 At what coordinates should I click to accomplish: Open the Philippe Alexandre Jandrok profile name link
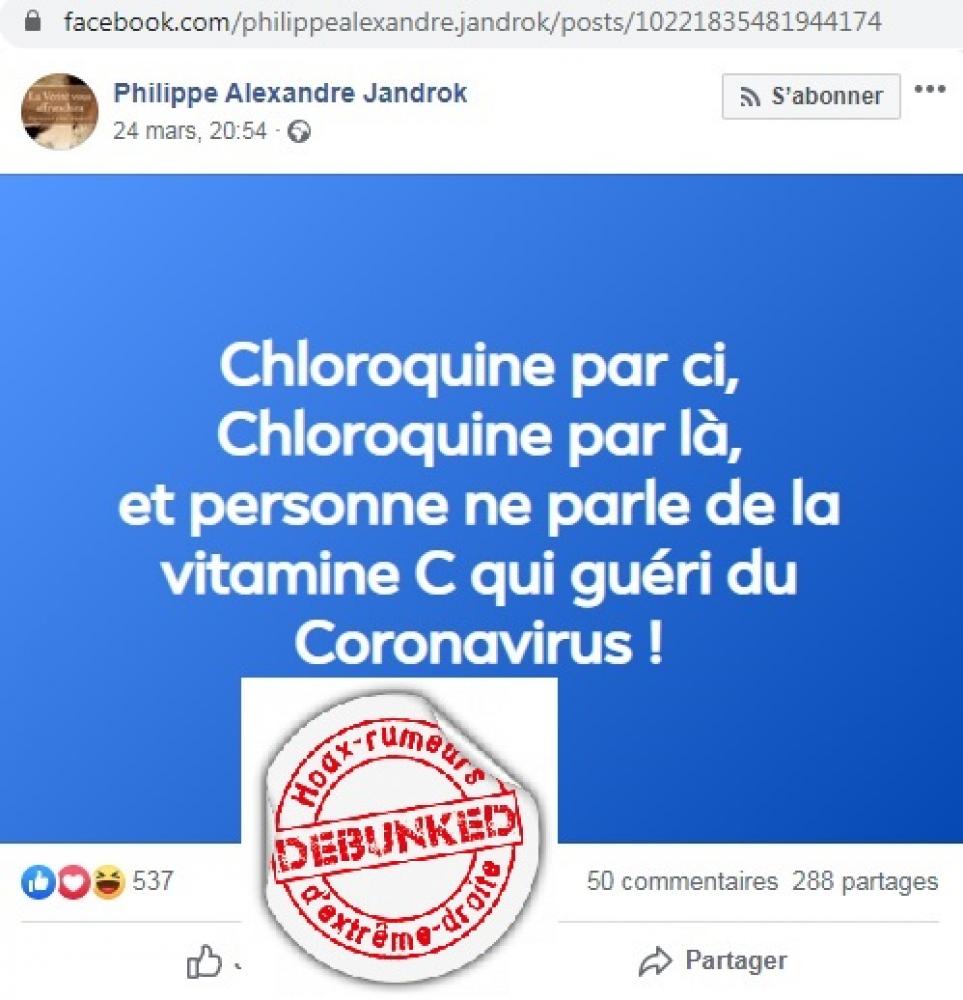coord(290,94)
